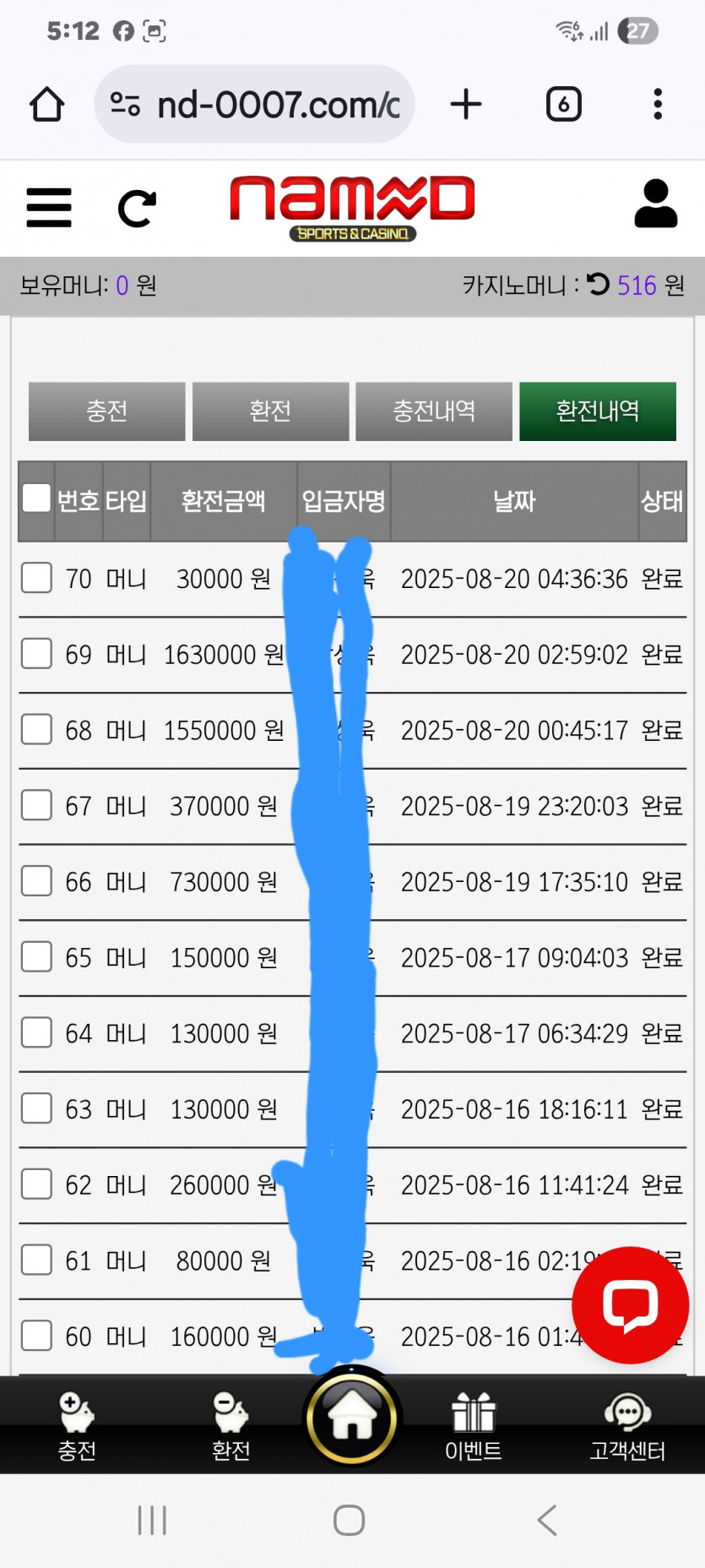The width and height of the screenshot is (705, 1568).
Task: Switch to the 충전 tab
Action: tap(106, 411)
